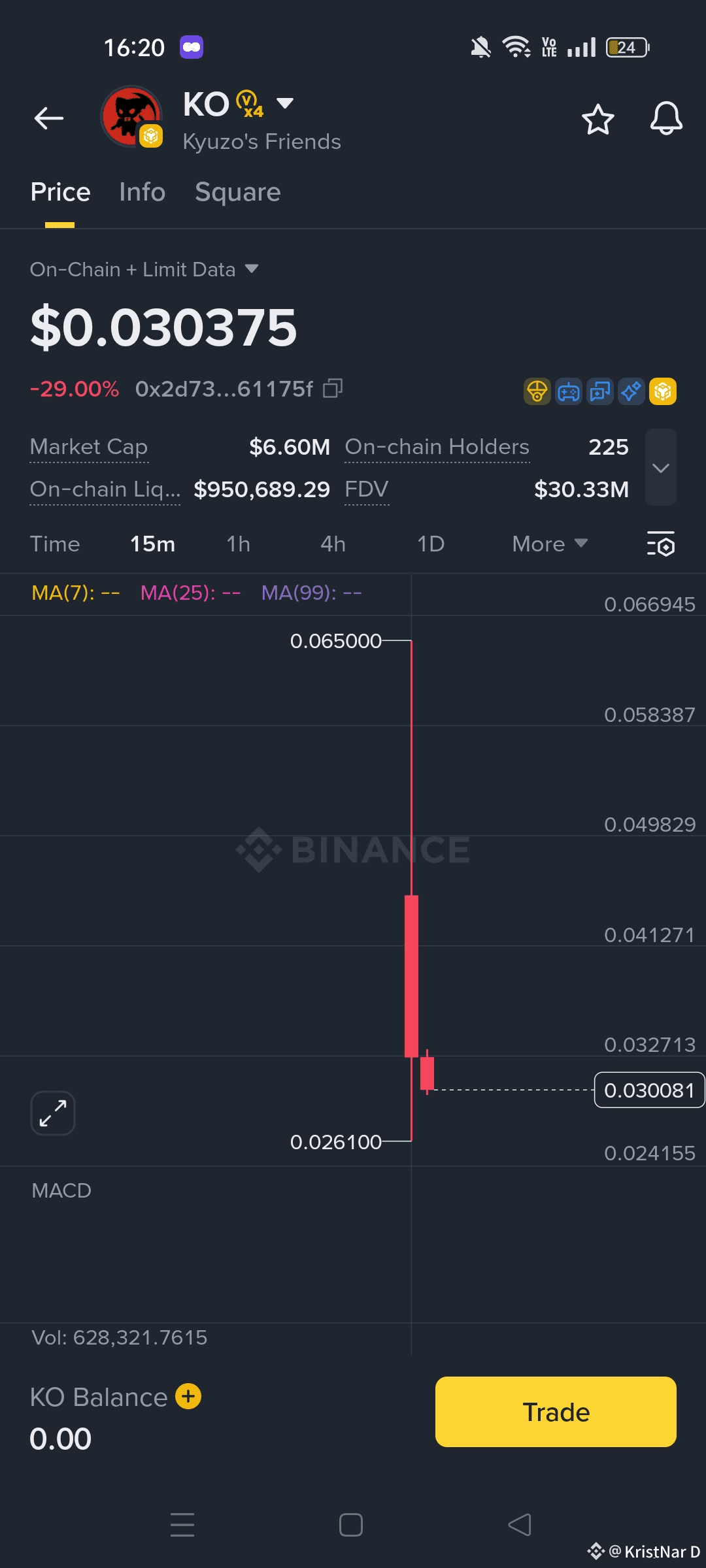Switch to the Info tab

(x=143, y=192)
